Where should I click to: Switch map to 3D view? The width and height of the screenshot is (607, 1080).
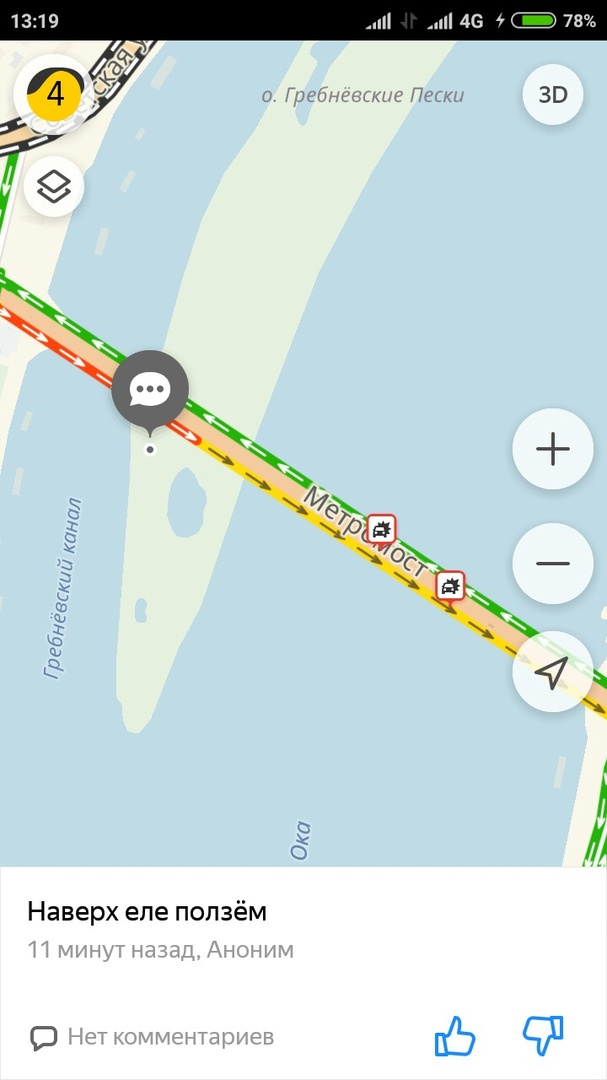tap(553, 95)
